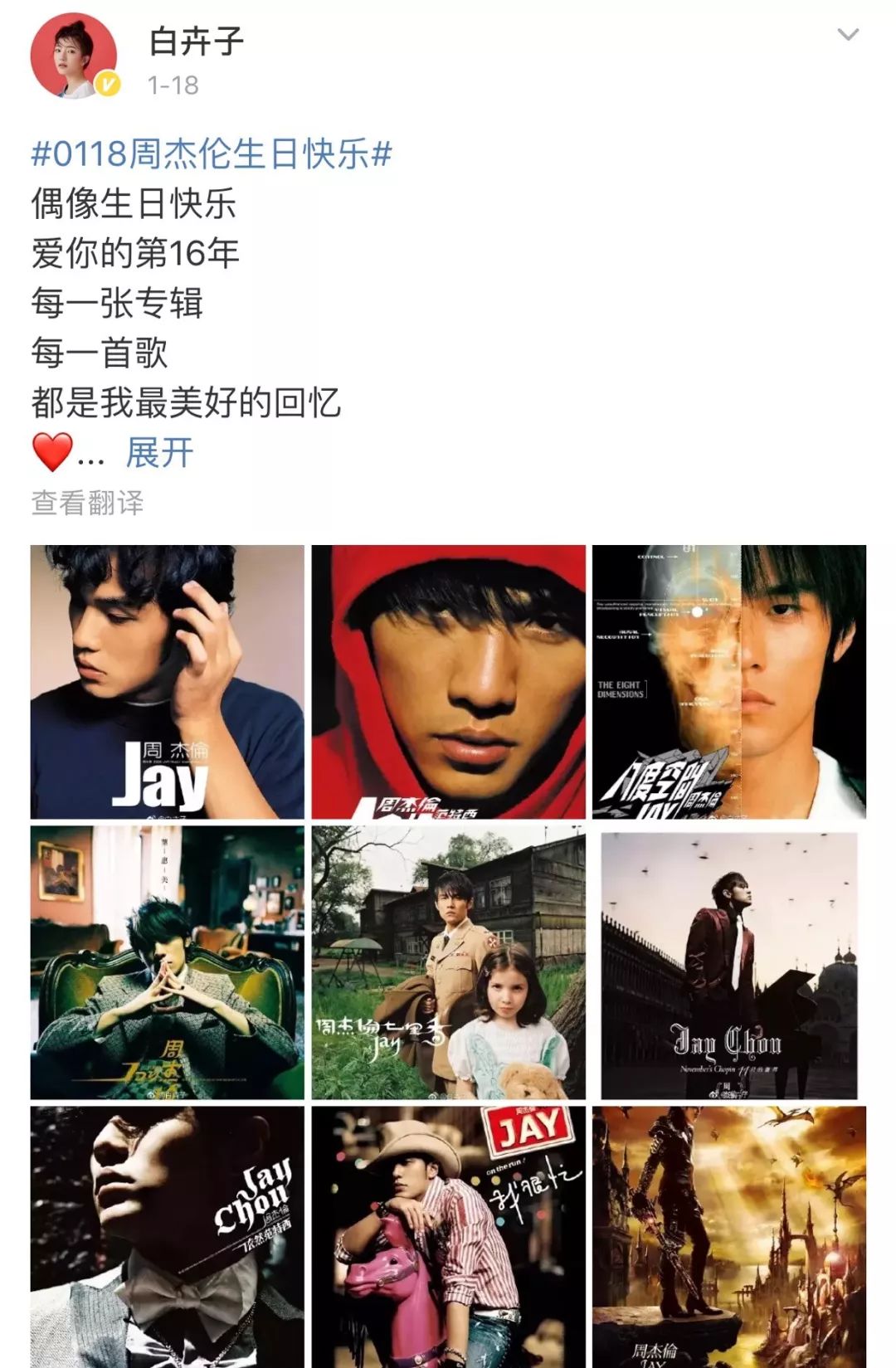The image size is (896, 1368).
Task: Open the 八度空间 album cover image
Action: (x=728, y=682)
